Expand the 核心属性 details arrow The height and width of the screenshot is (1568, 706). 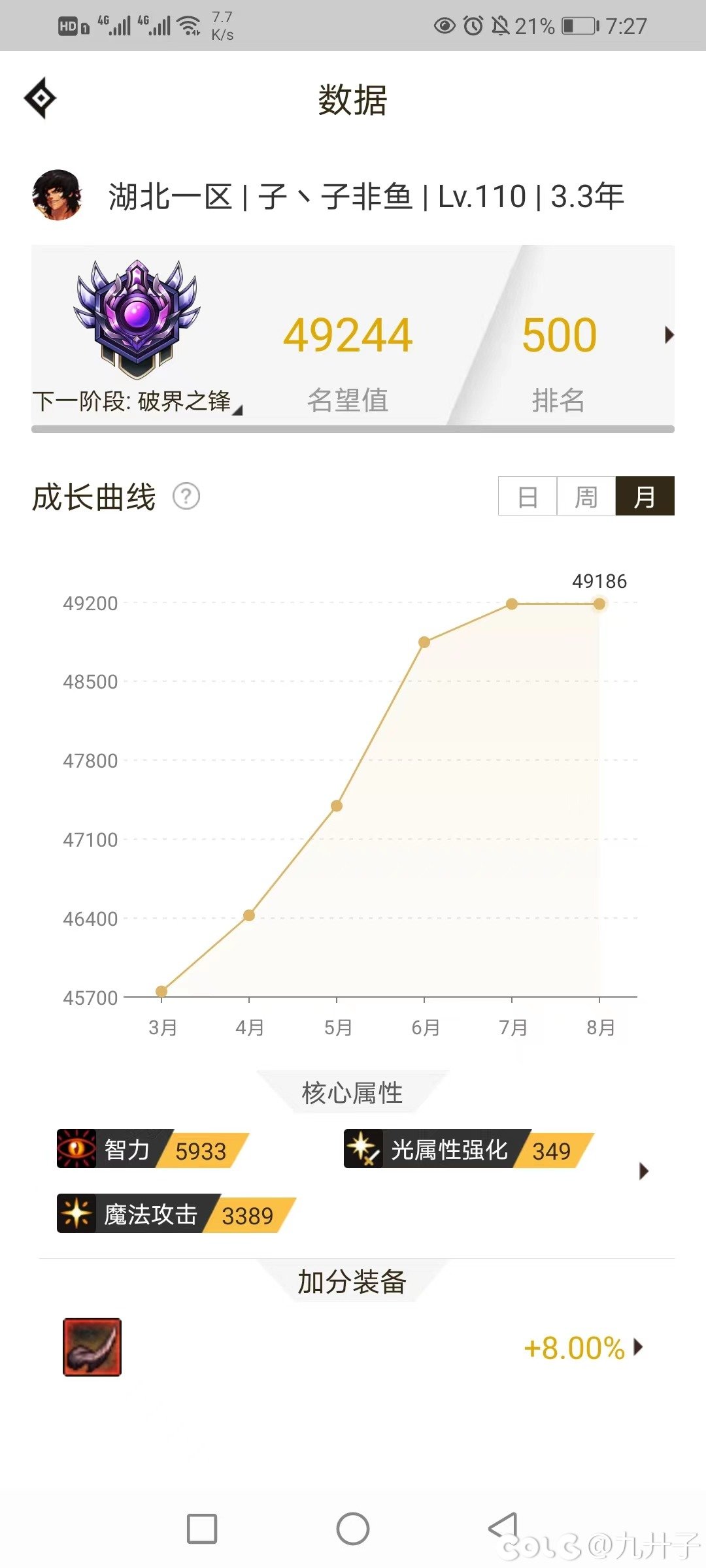coord(644,1171)
